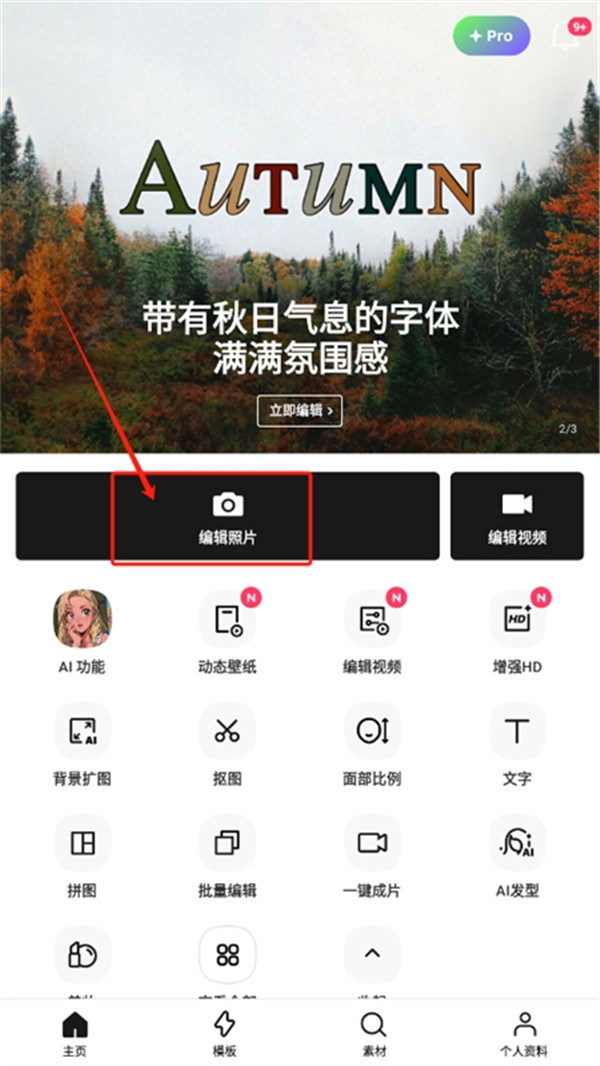Open the notifications bell
Viewport: 600px width, 1066px height.
565,37
